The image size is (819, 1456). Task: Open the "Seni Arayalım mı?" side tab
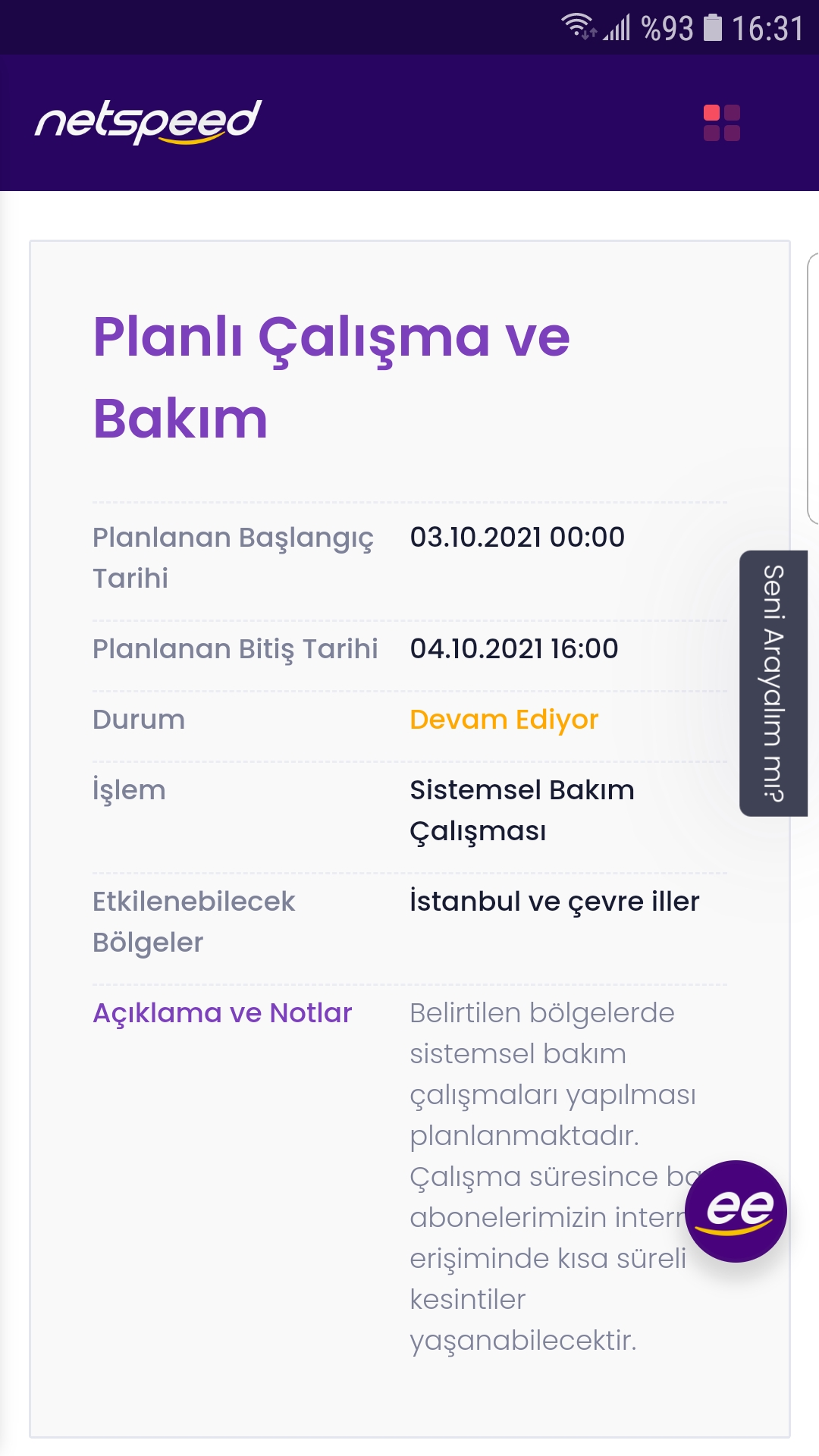tap(773, 683)
